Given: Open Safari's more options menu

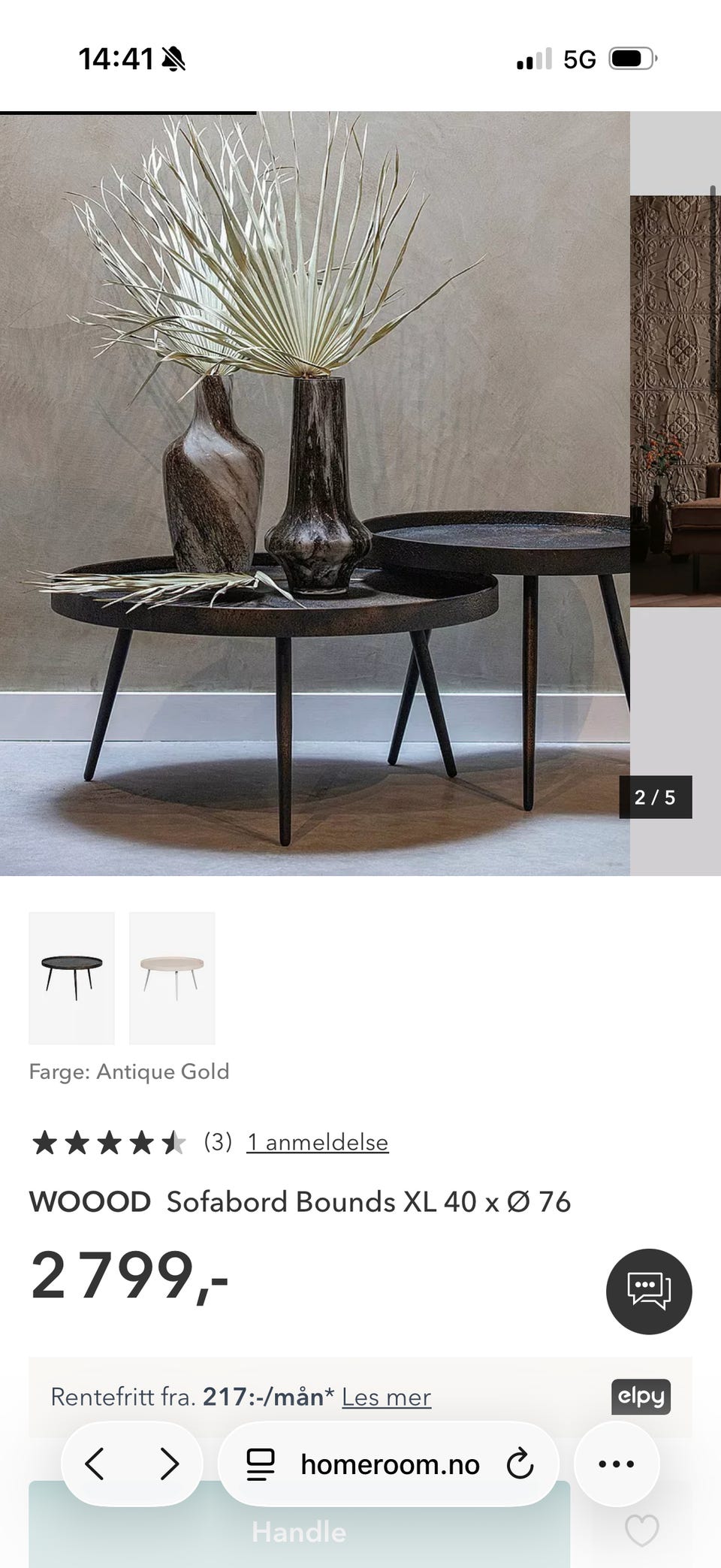Looking at the screenshot, I should coord(617,1464).
